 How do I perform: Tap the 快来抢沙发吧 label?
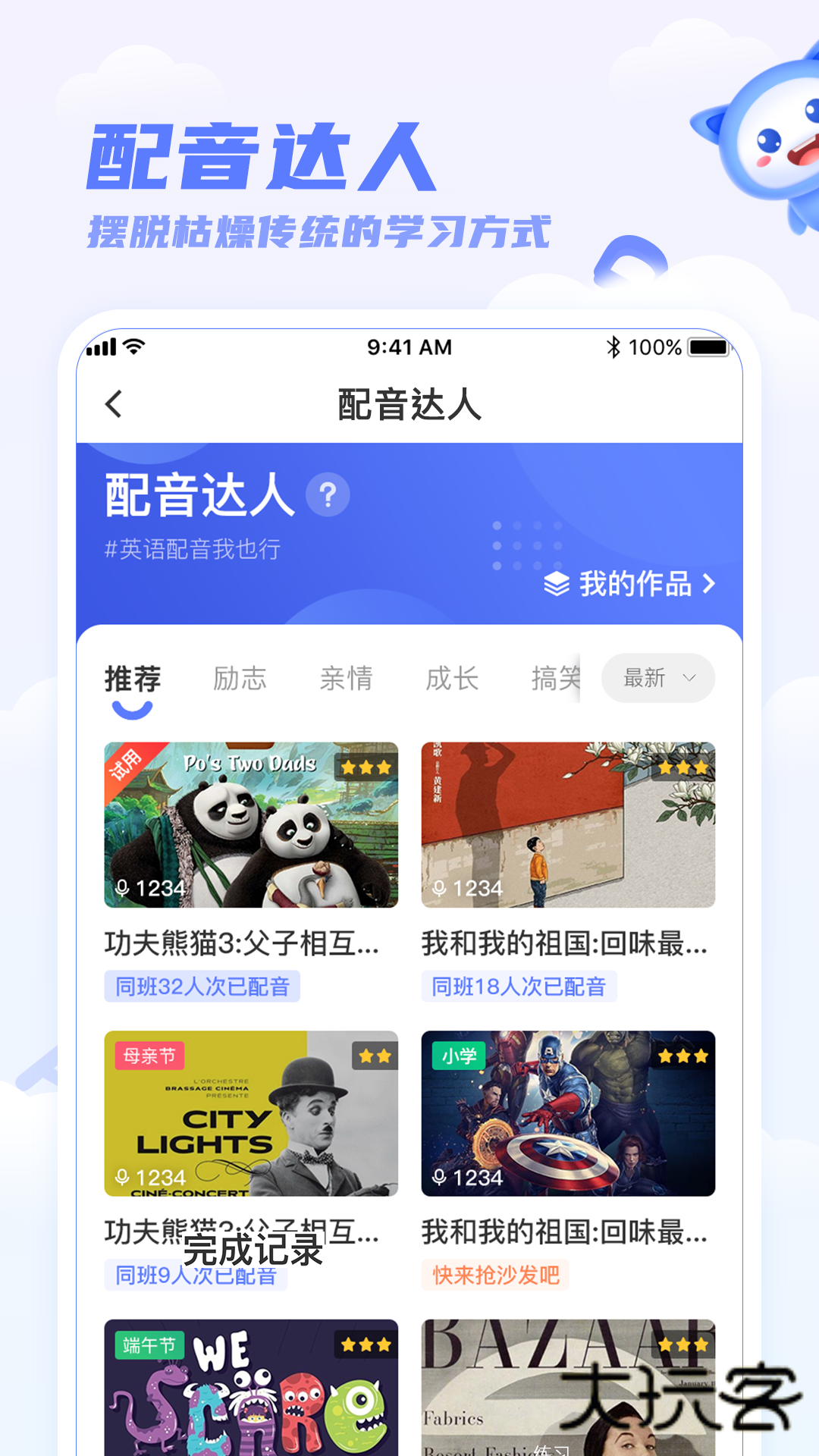click(494, 1275)
